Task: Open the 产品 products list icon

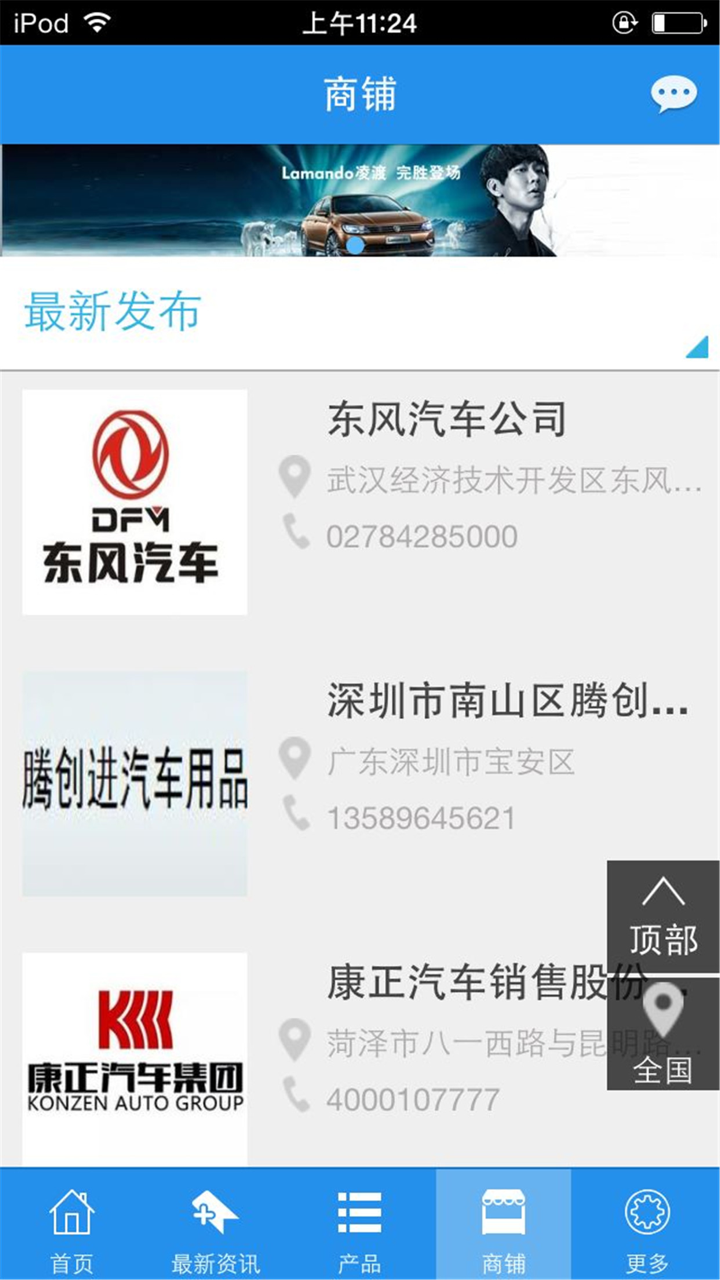Action: coord(358,1210)
